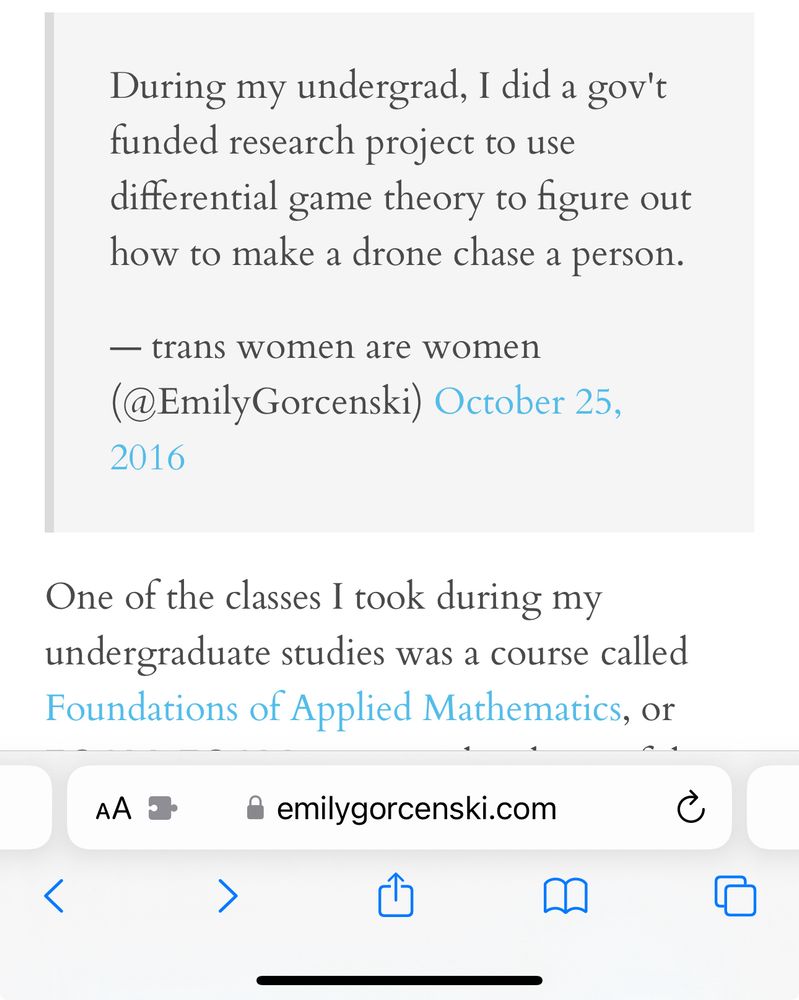
Task: Open the Share sheet
Action: (395, 896)
